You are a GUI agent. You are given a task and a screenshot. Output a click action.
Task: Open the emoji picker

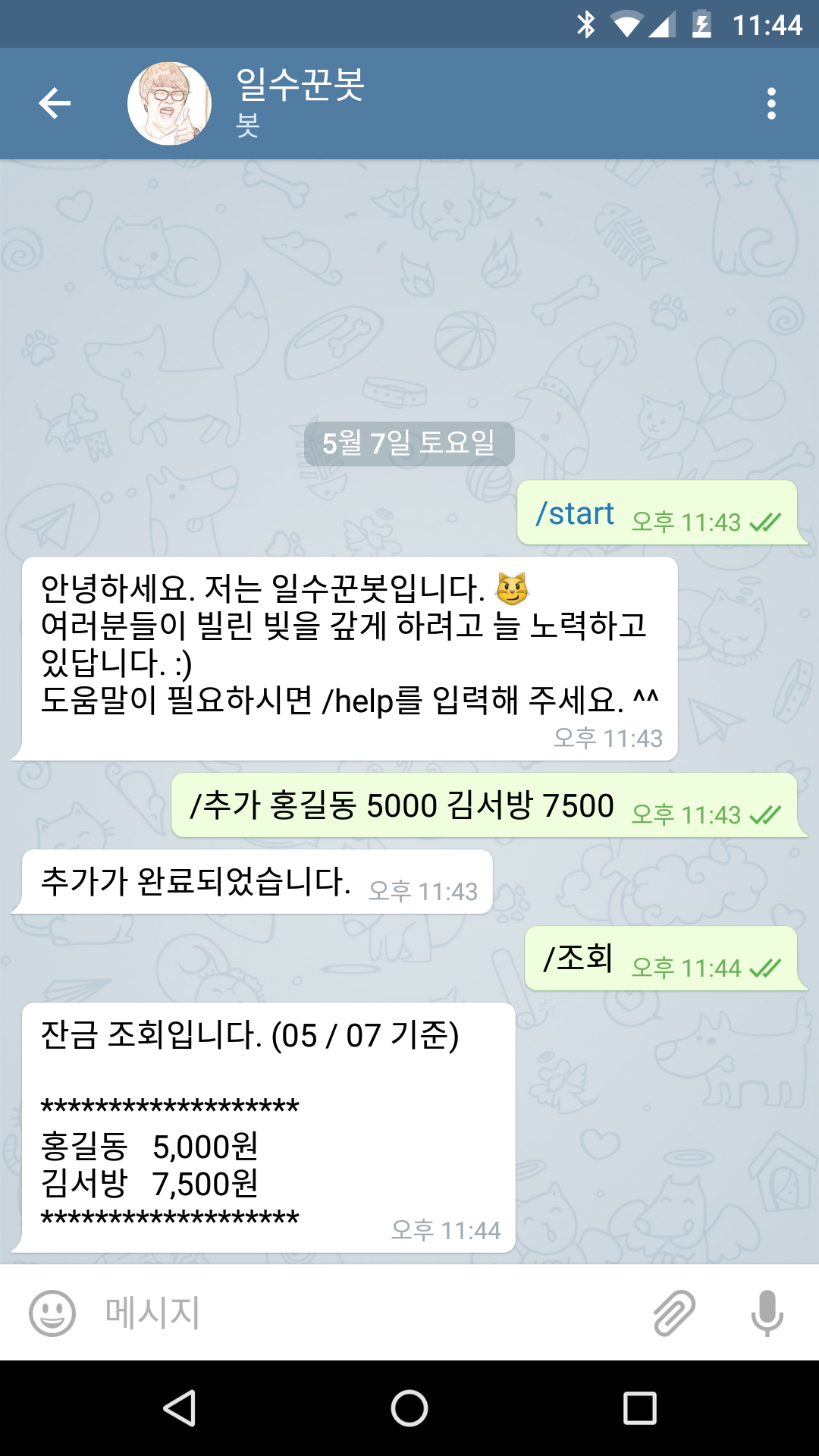tap(52, 1313)
